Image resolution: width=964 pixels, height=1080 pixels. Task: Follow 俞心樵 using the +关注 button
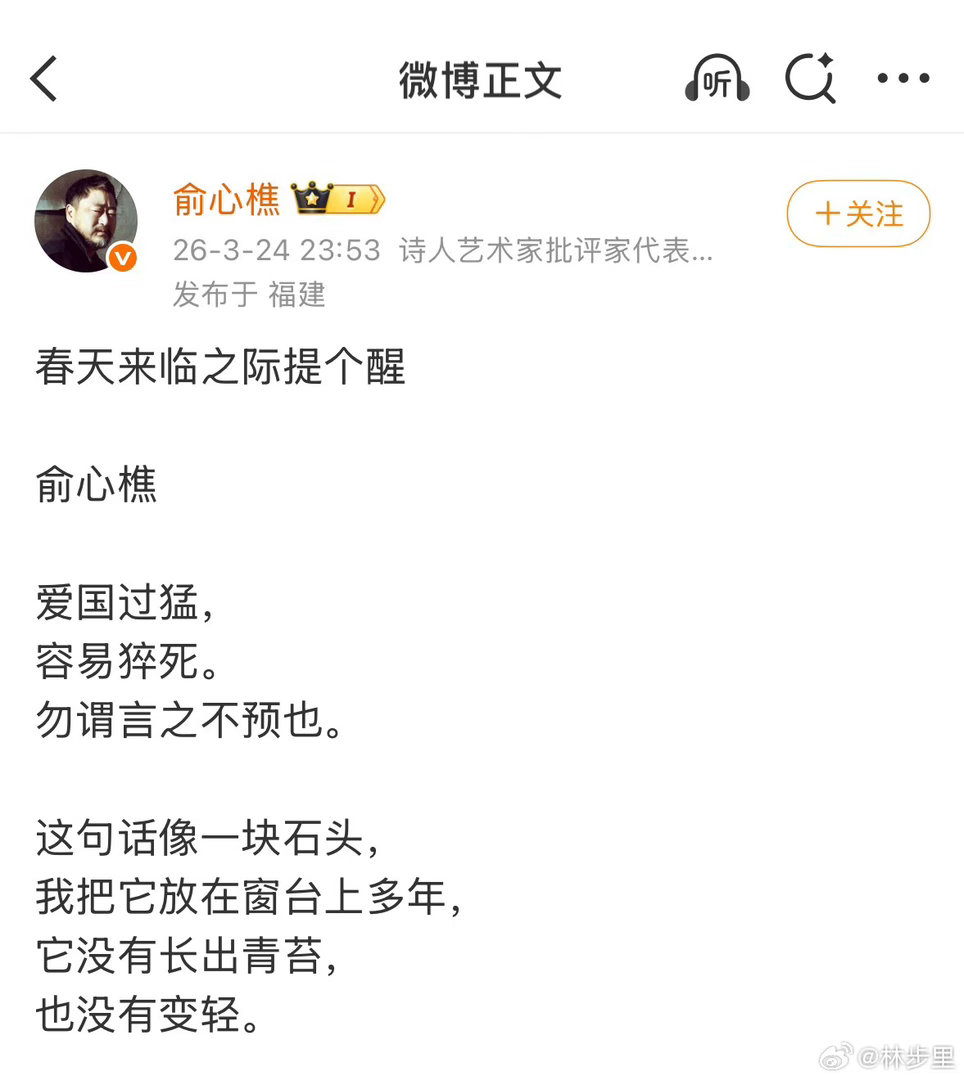(857, 213)
